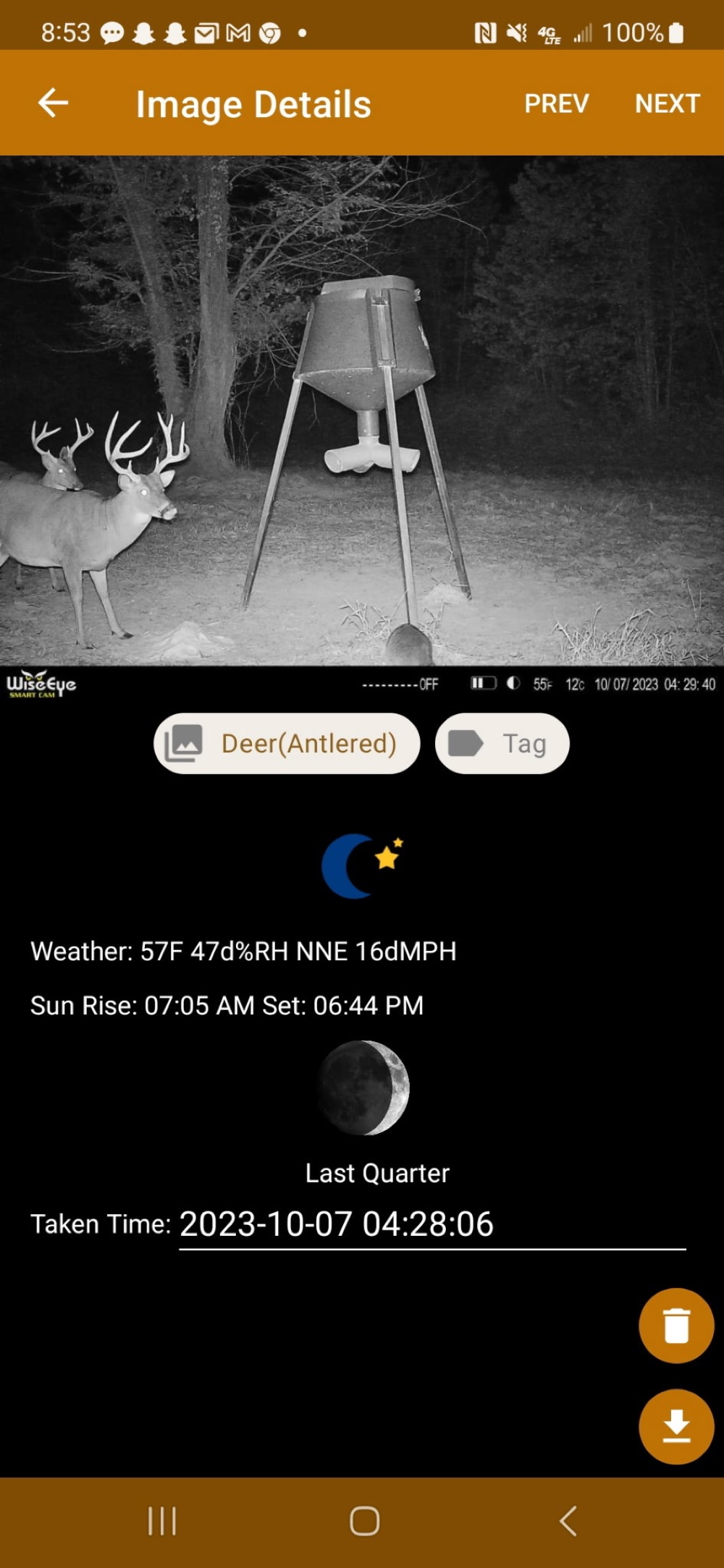Add a tag with the Tag chip
Screen dimensions: 724x1568
[x=502, y=743]
